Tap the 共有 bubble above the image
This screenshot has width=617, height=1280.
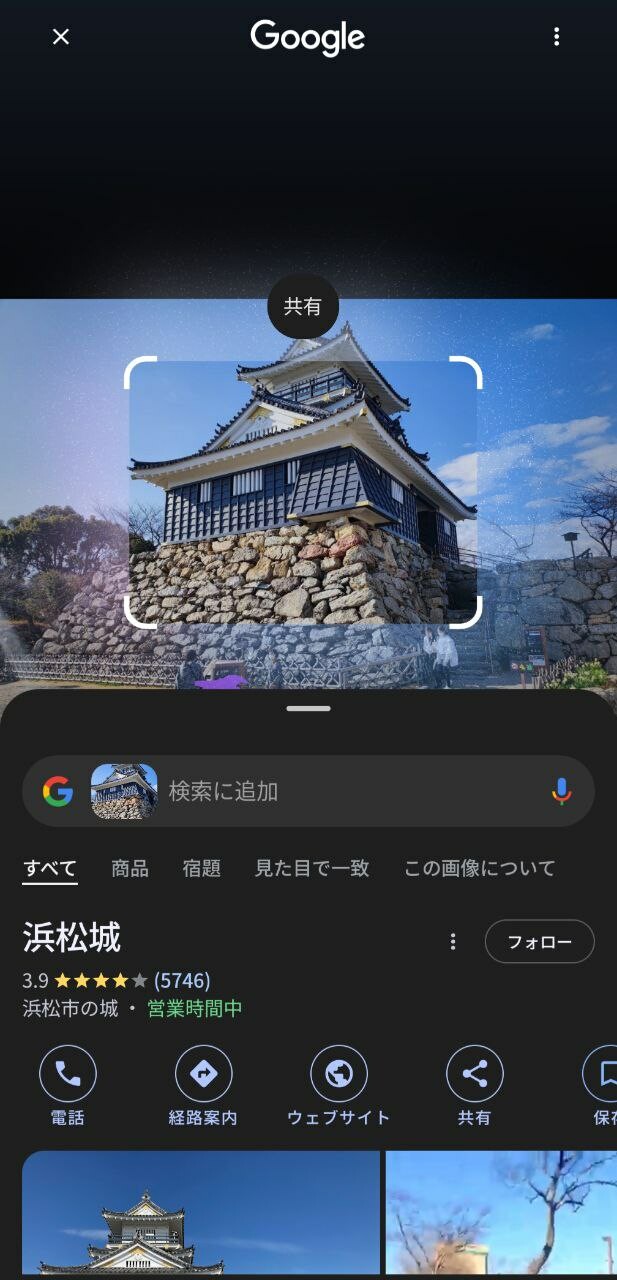click(303, 307)
